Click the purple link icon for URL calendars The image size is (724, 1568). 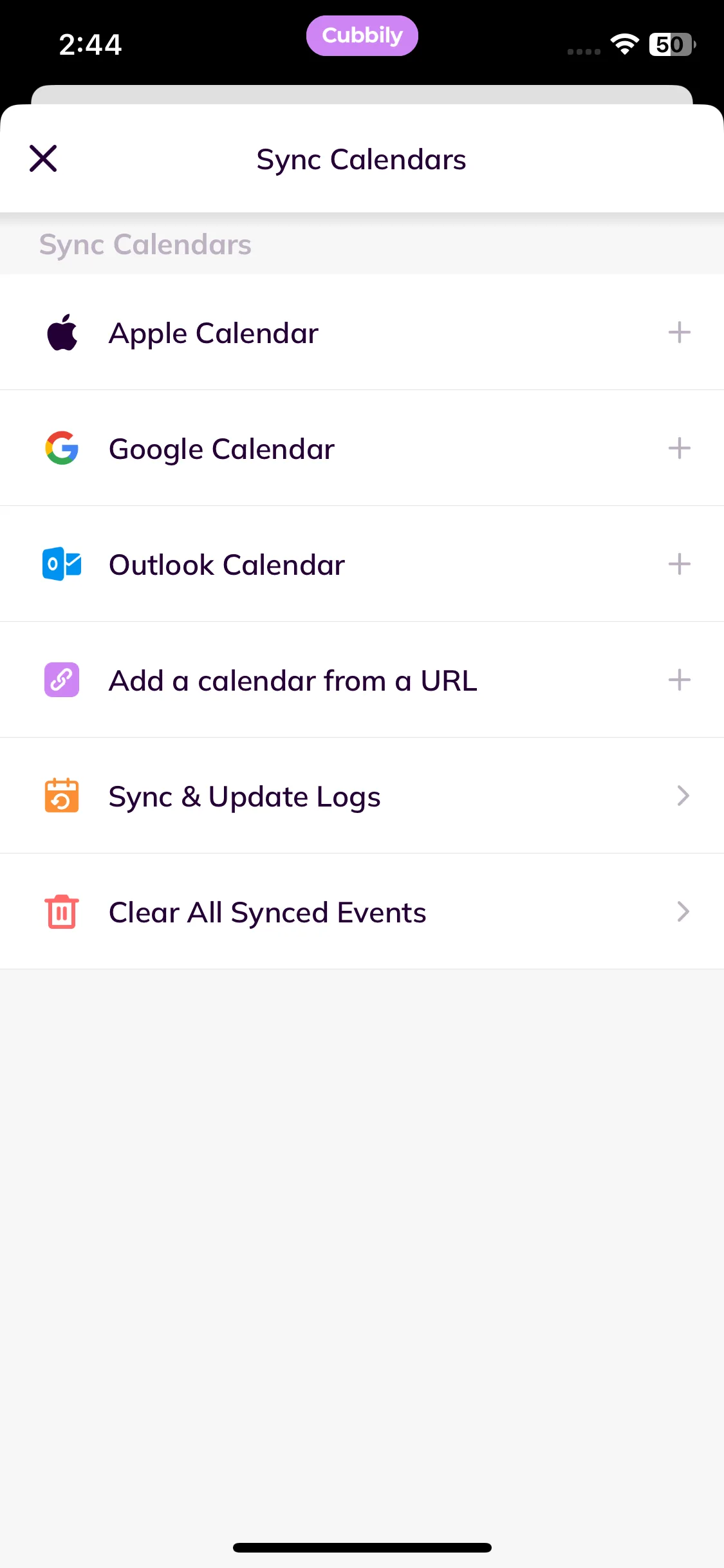point(61,680)
